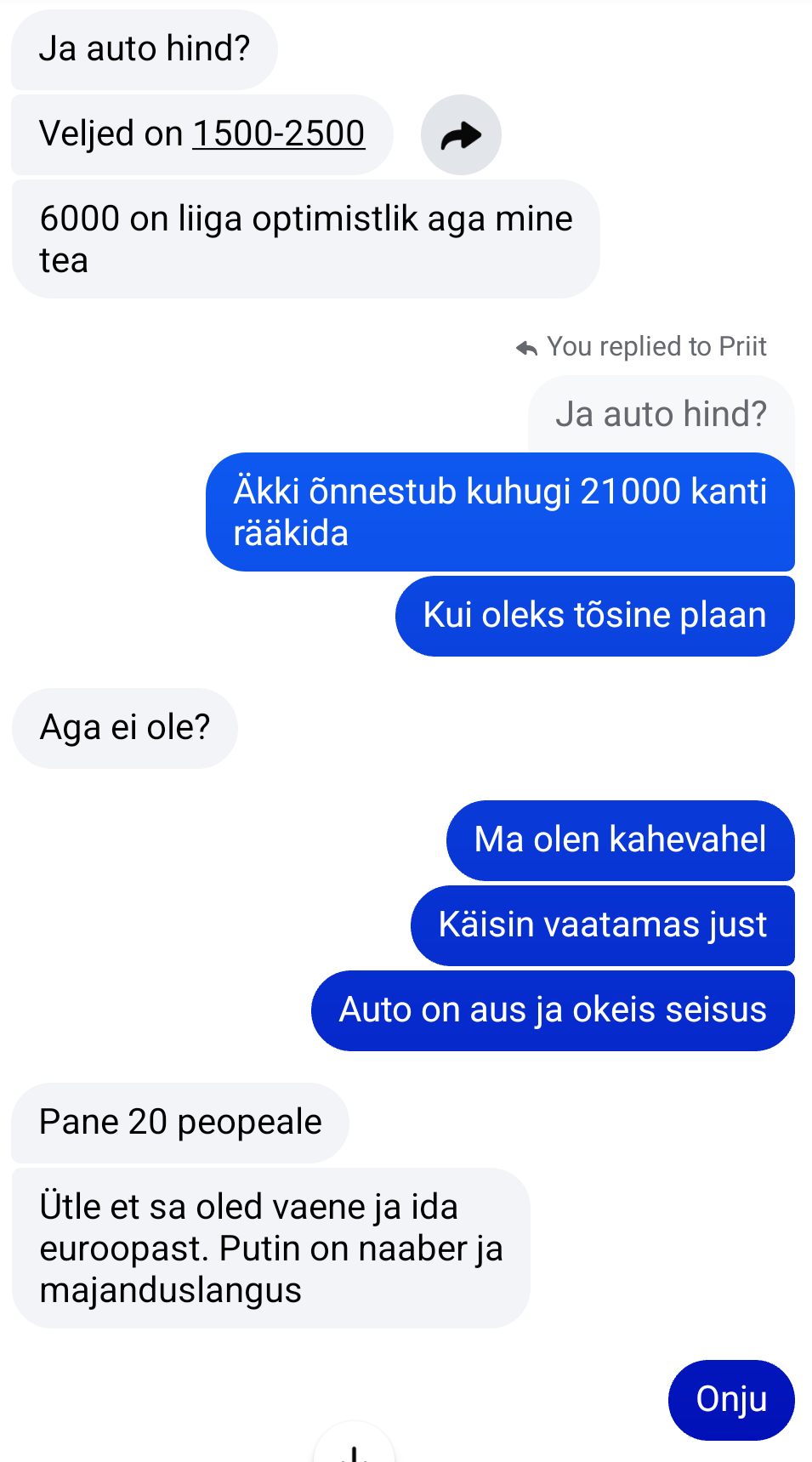This screenshot has height=1462, width=812.
Task: Select the 'Aga ei ole?' gray bubble
Action: coord(124,728)
